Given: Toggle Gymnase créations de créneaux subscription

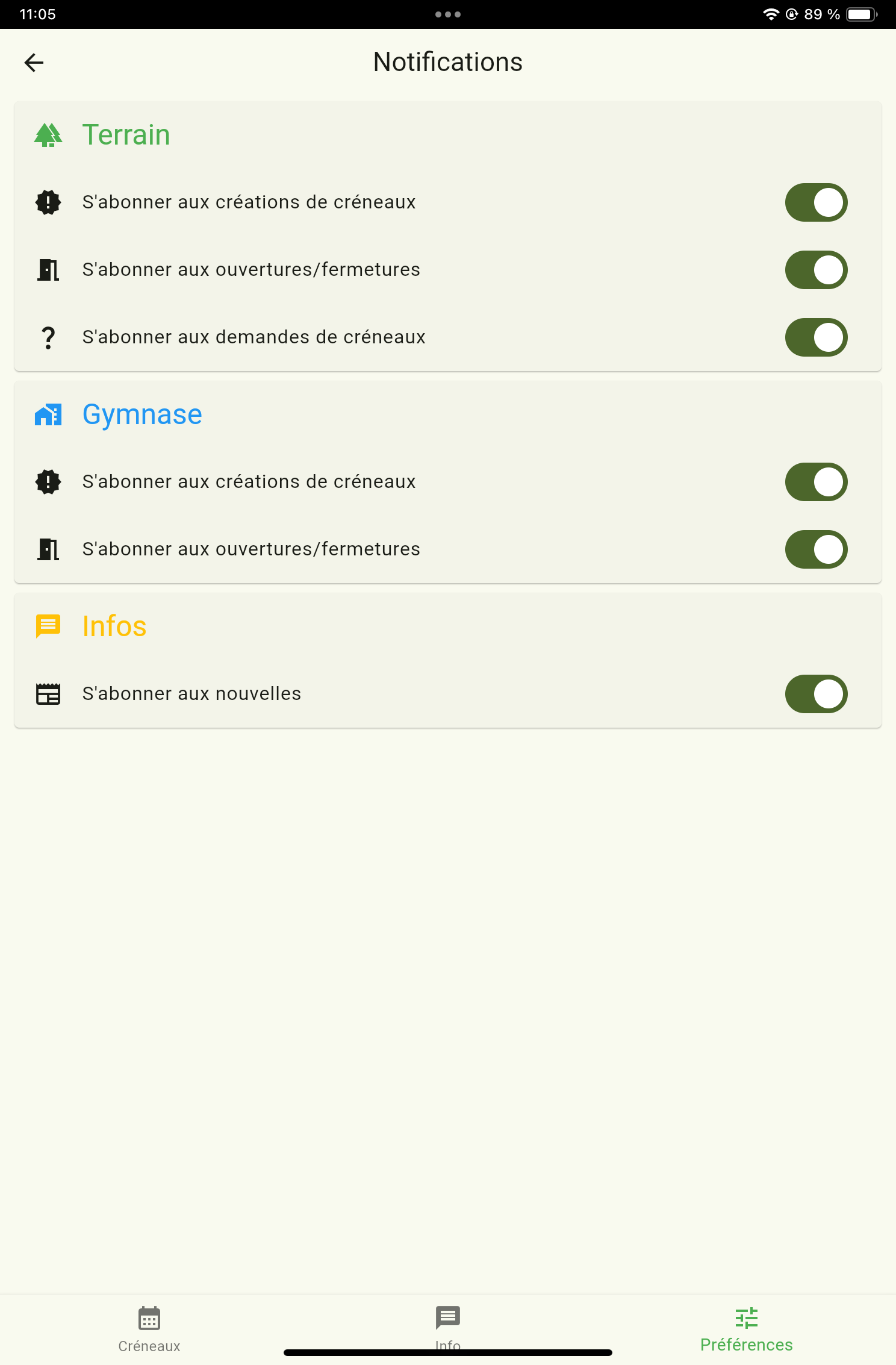Looking at the screenshot, I should coord(816,482).
